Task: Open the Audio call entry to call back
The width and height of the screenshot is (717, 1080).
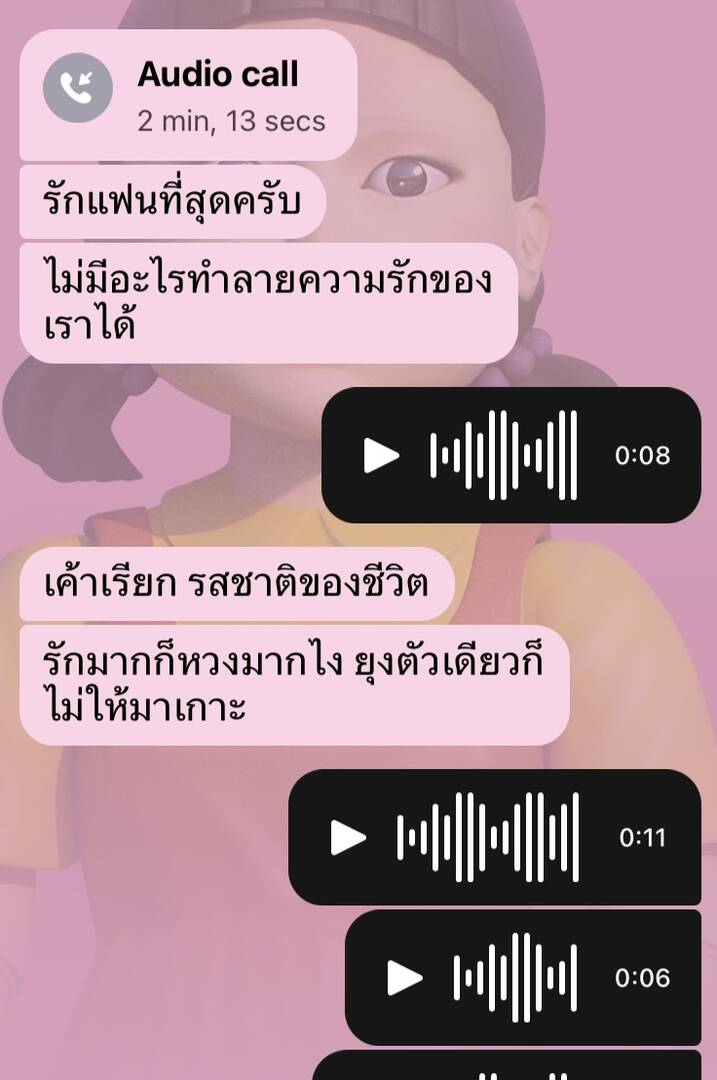Action: pos(189,95)
